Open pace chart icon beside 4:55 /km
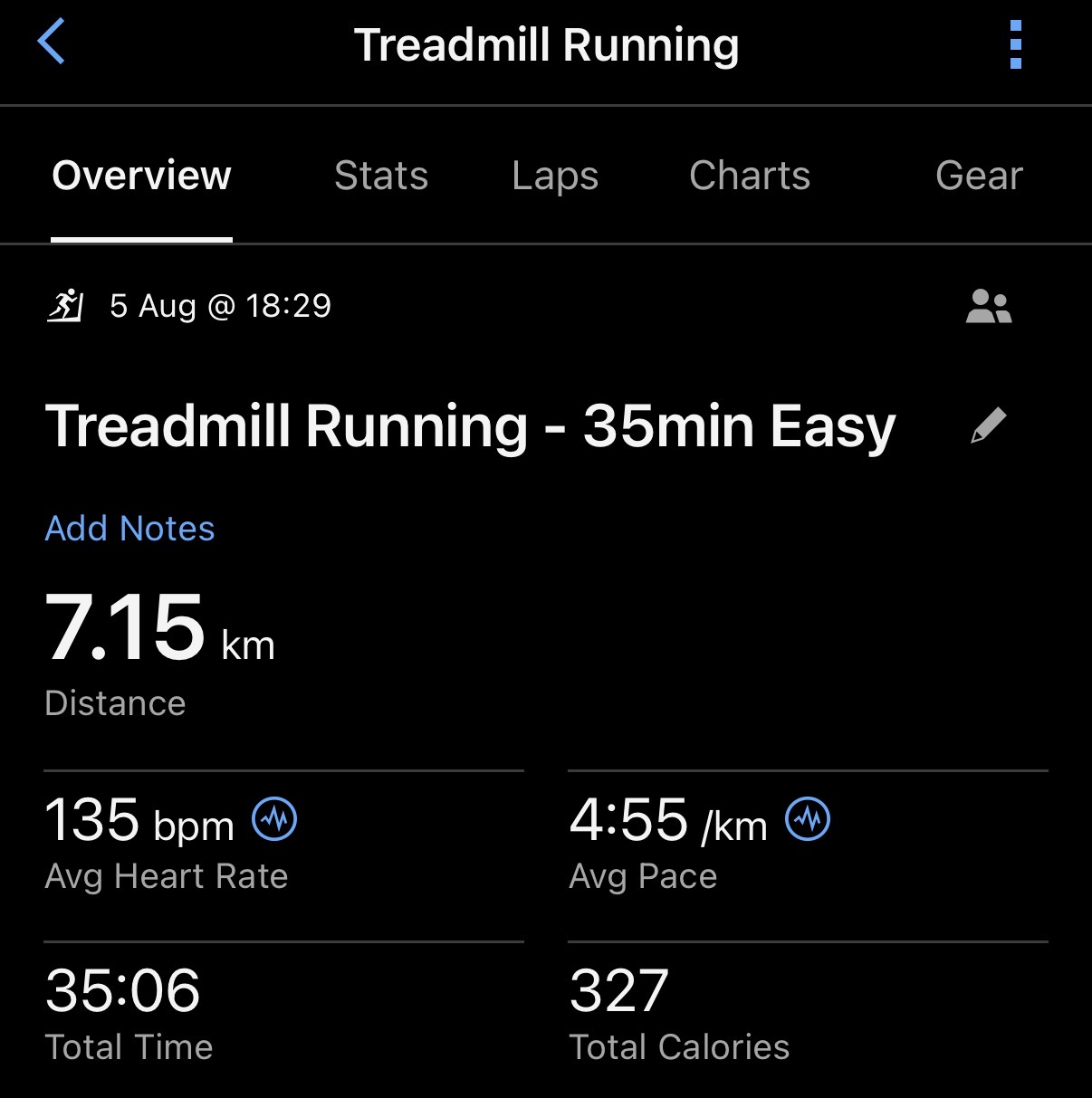1092x1098 pixels. tap(808, 819)
